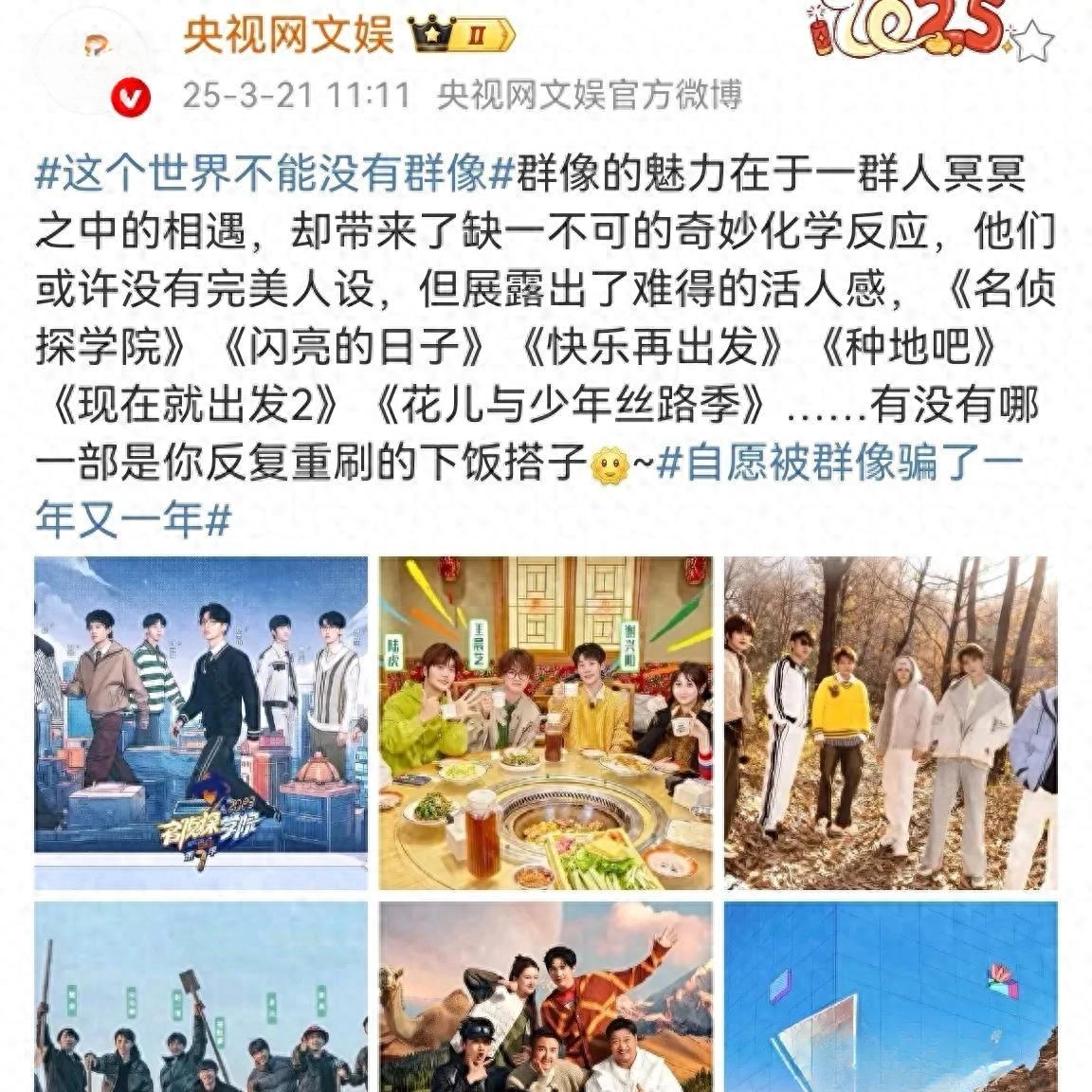
Task: Open the farmers with shovels image
Action: pyautogui.click(x=201, y=995)
